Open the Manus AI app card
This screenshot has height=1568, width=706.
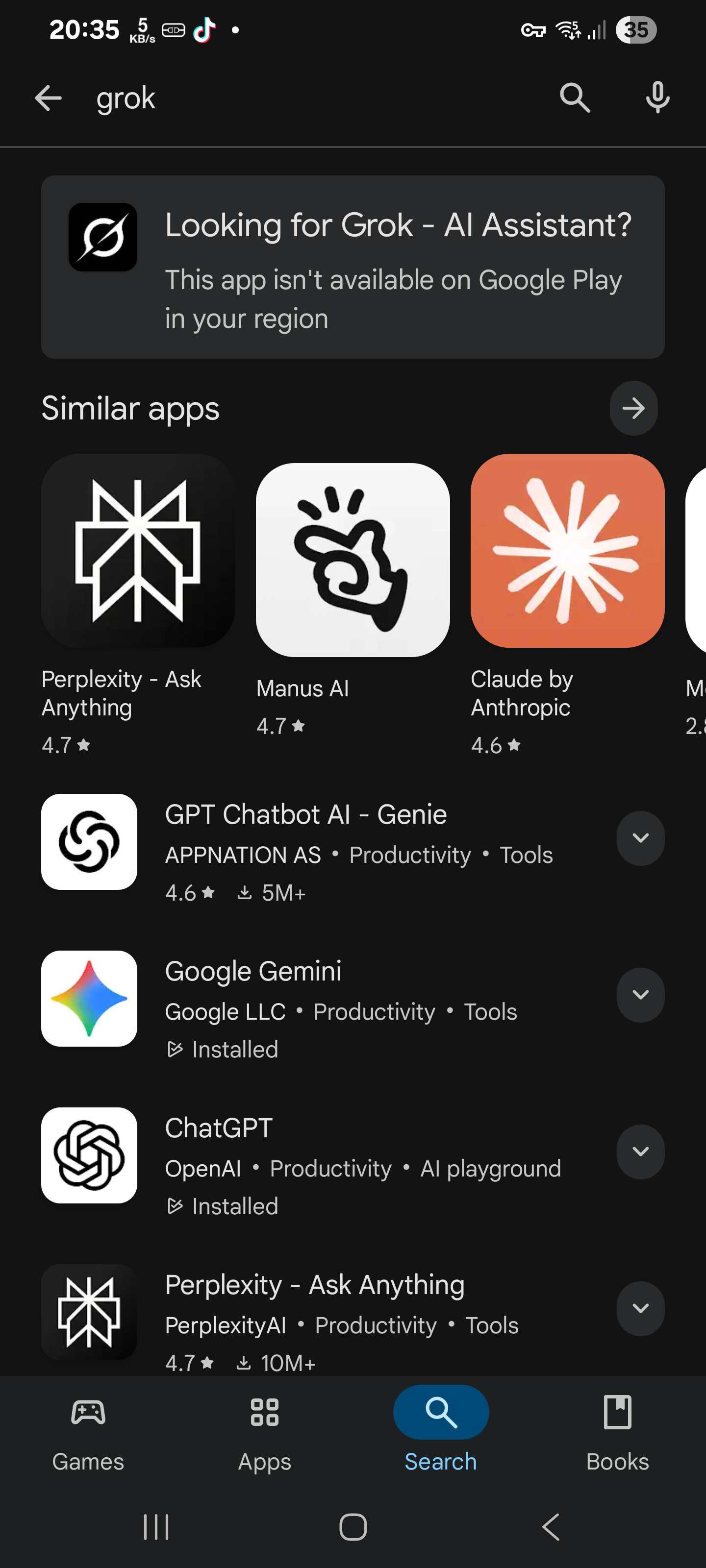tap(353, 601)
